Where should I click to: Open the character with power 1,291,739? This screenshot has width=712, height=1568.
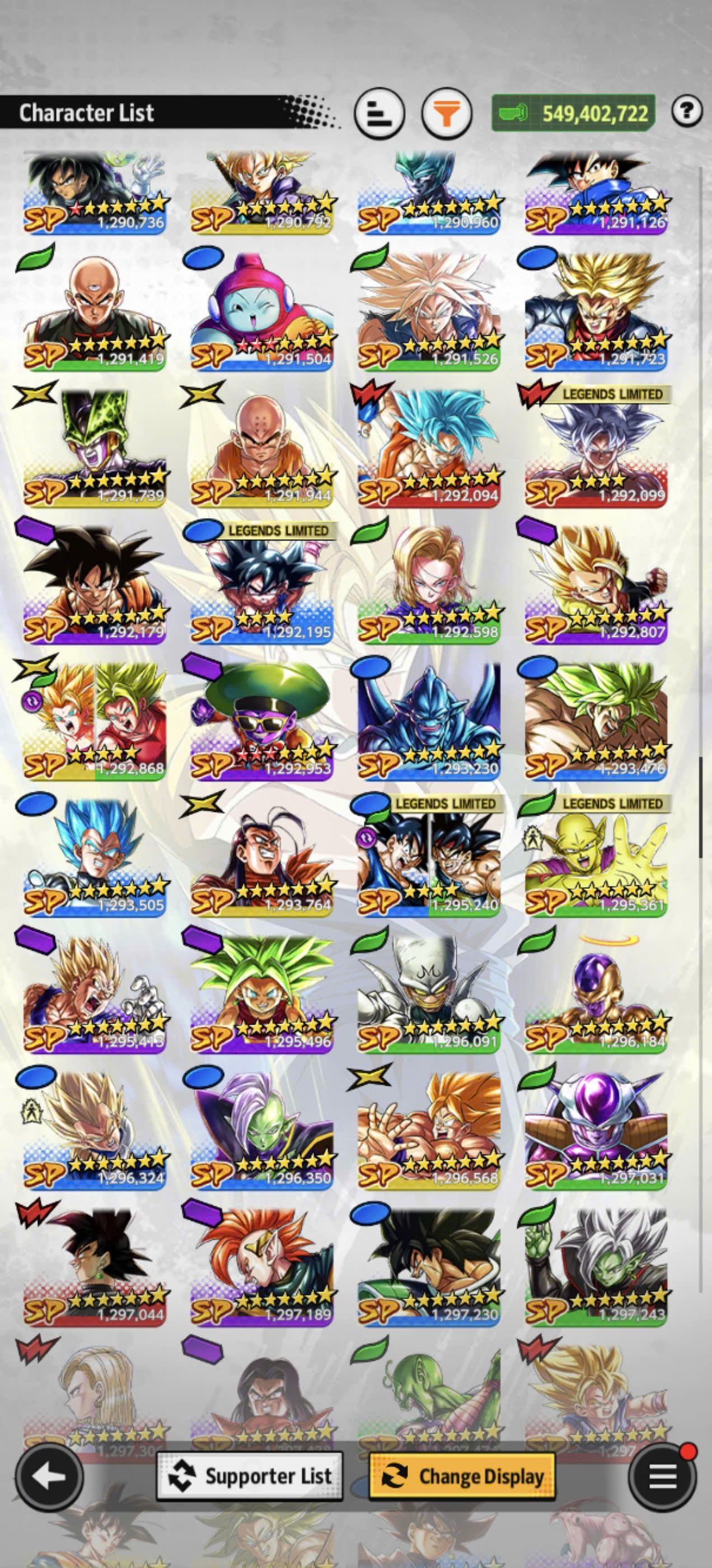pos(95,447)
